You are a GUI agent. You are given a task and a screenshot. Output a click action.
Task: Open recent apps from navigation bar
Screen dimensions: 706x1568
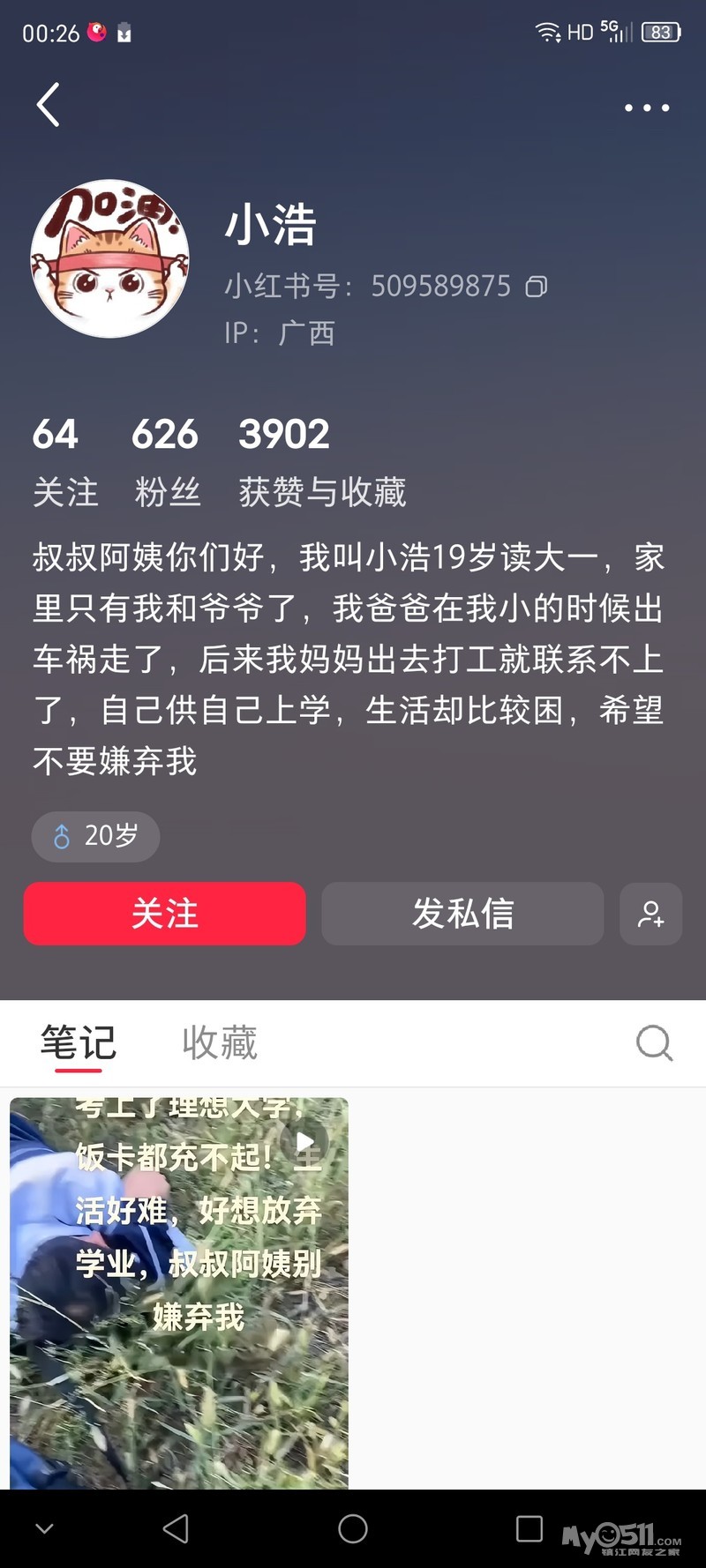click(529, 1528)
